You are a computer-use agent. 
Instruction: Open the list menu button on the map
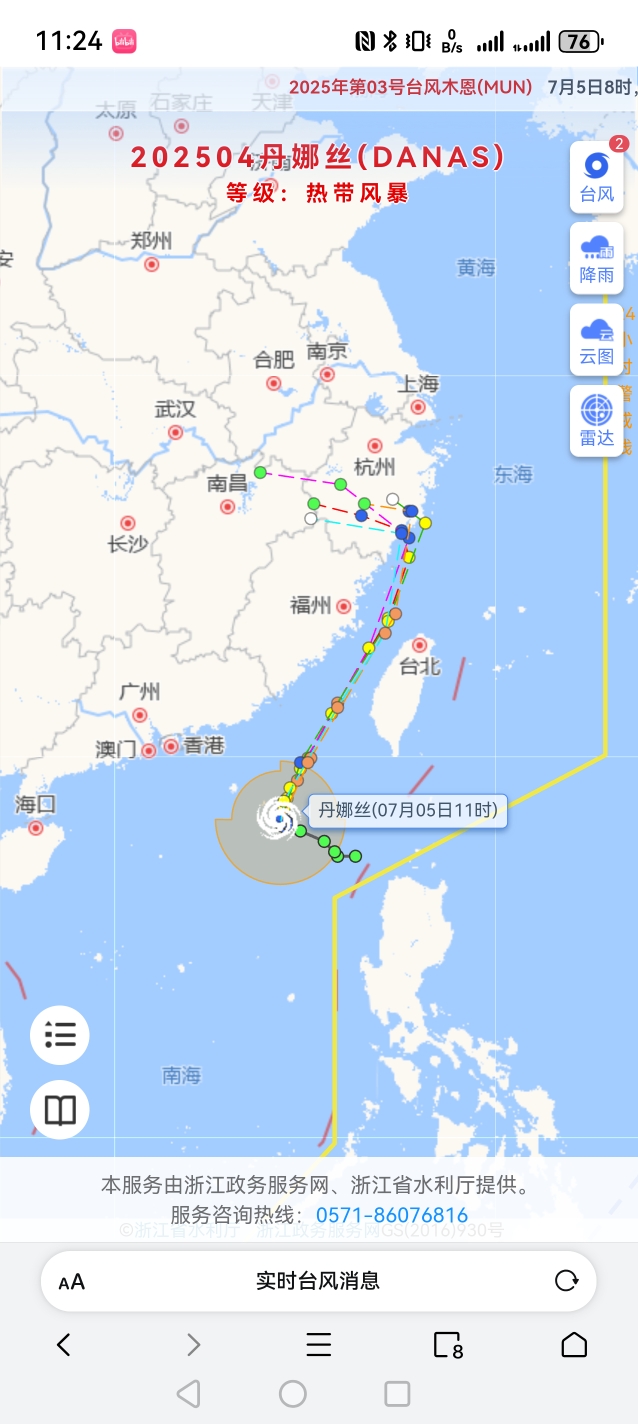point(60,1034)
